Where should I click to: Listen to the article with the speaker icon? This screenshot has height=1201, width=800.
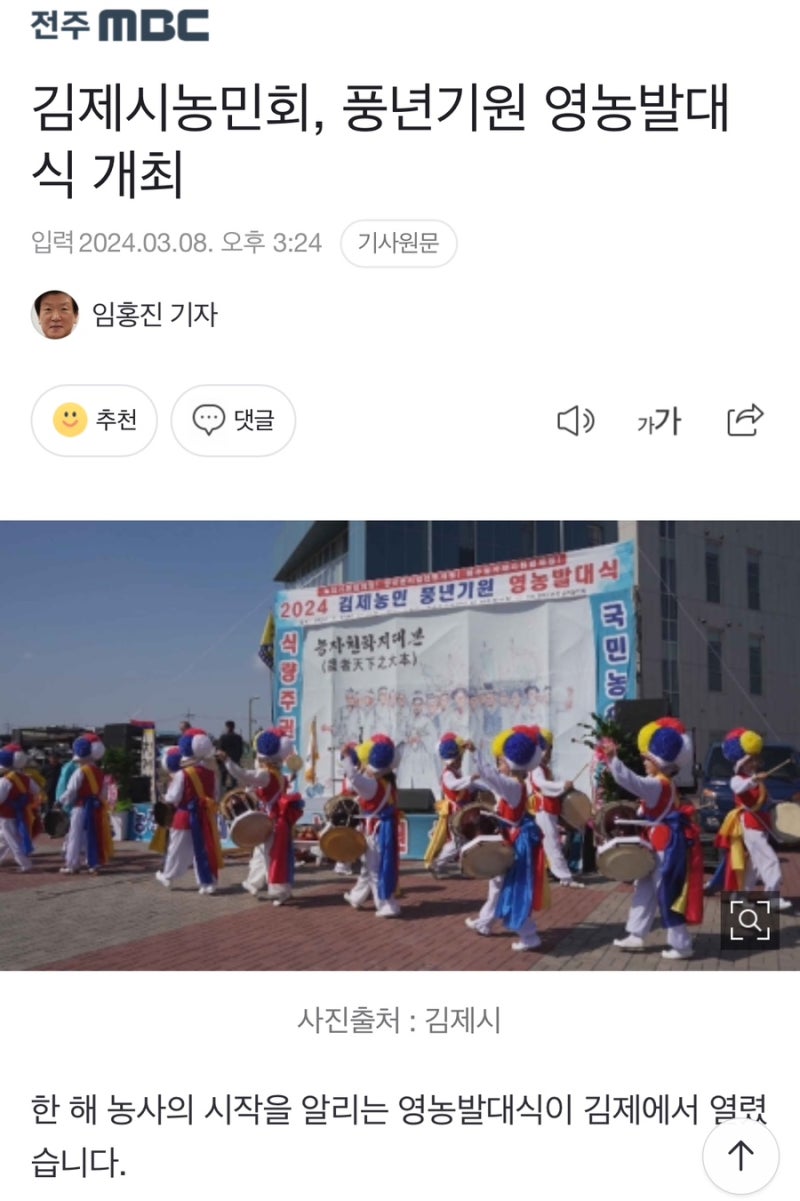[x=575, y=421]
